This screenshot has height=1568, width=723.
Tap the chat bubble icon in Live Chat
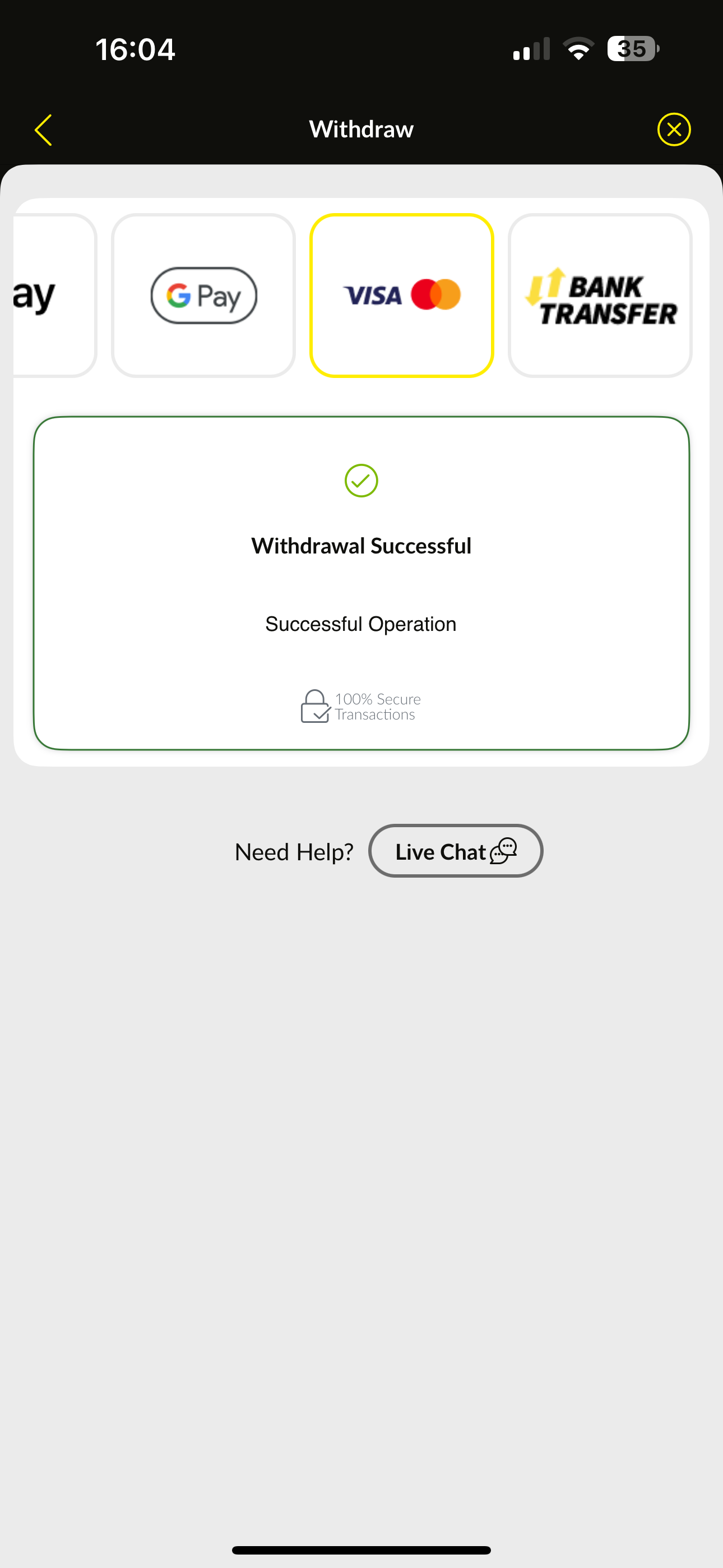pyautogui.click(x=505, y=851)
